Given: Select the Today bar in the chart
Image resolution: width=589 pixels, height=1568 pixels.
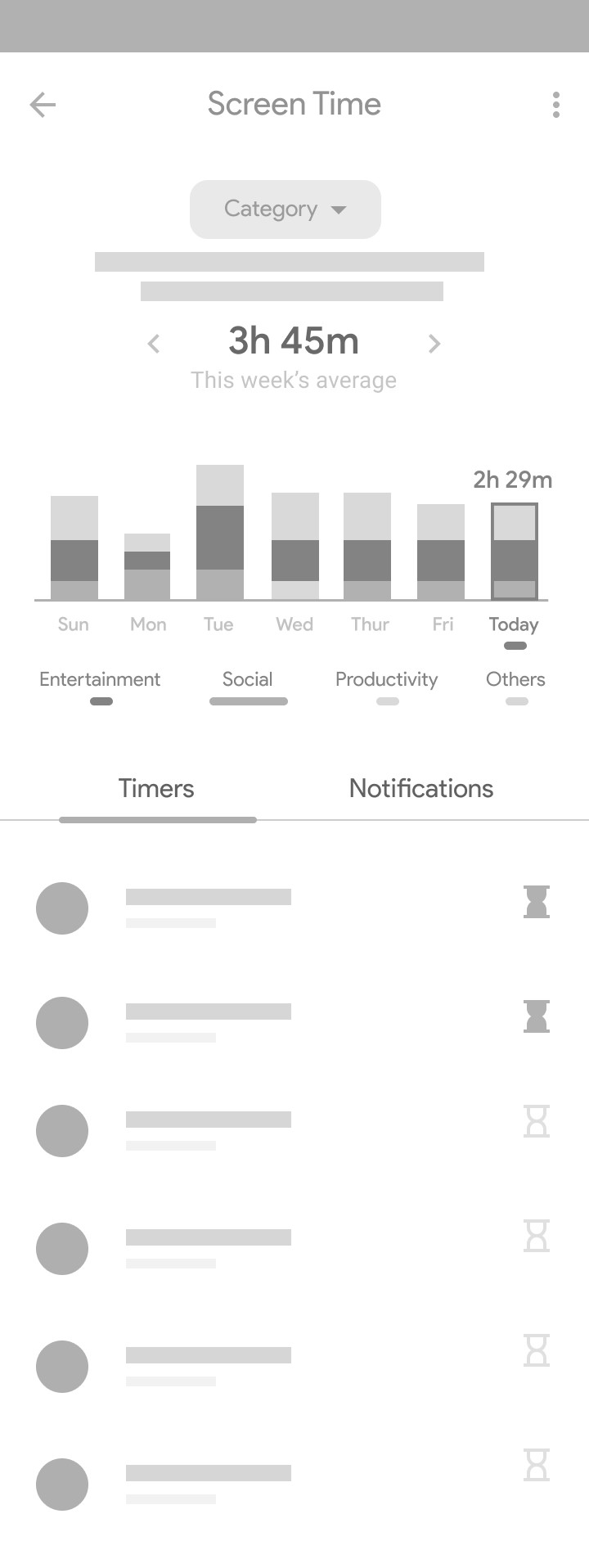Looking at the screenshot, I should (515, 552).
